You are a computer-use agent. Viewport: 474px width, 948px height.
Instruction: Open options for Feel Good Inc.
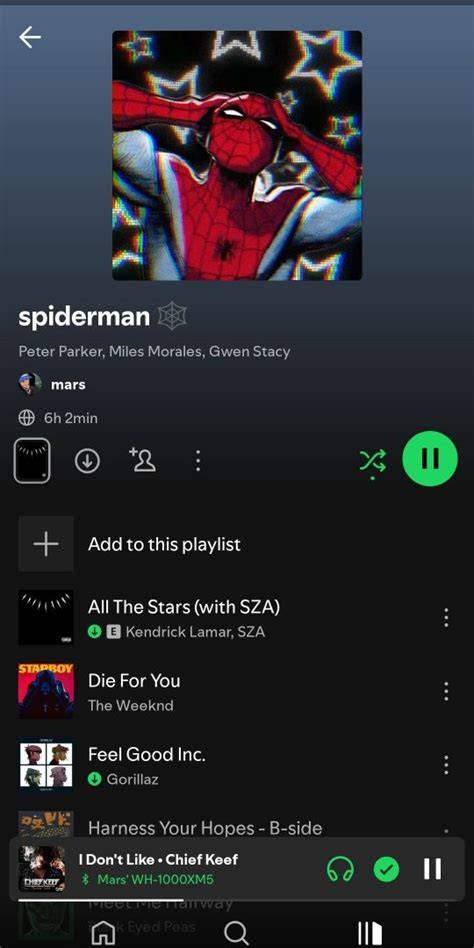click(x=446, y=765)
